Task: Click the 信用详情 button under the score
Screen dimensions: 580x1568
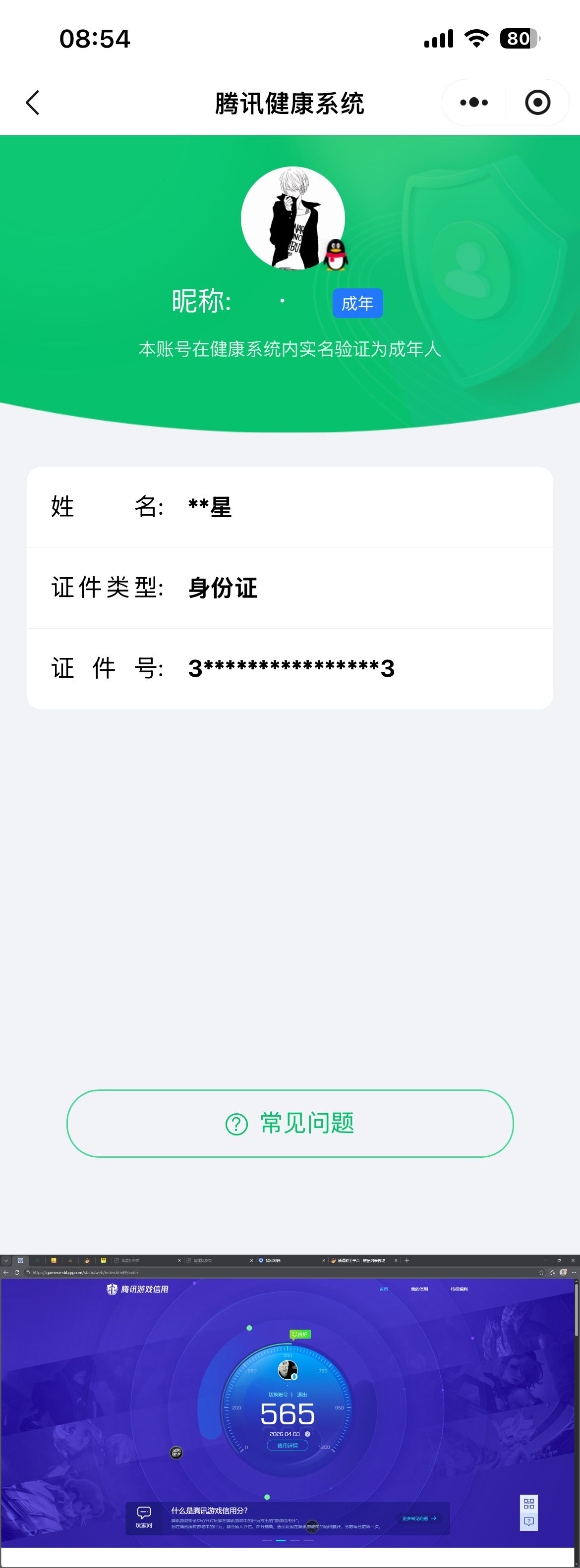Action: click(288, 1446)
